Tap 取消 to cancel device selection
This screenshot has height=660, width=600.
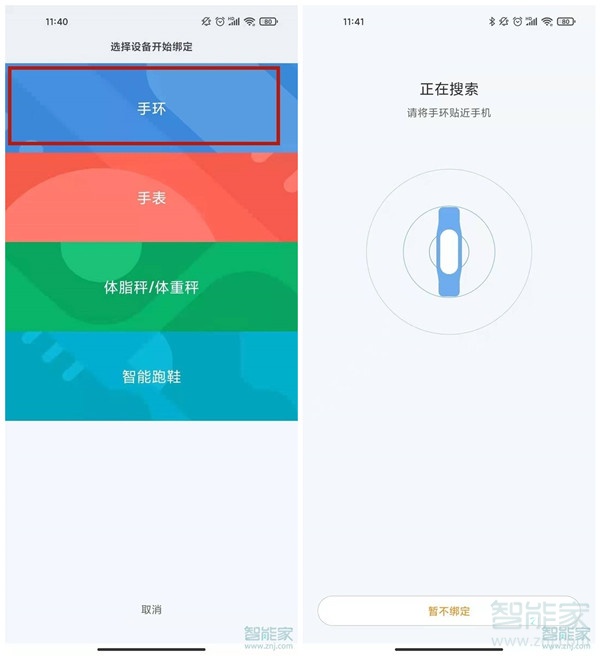tap(151, 609)
